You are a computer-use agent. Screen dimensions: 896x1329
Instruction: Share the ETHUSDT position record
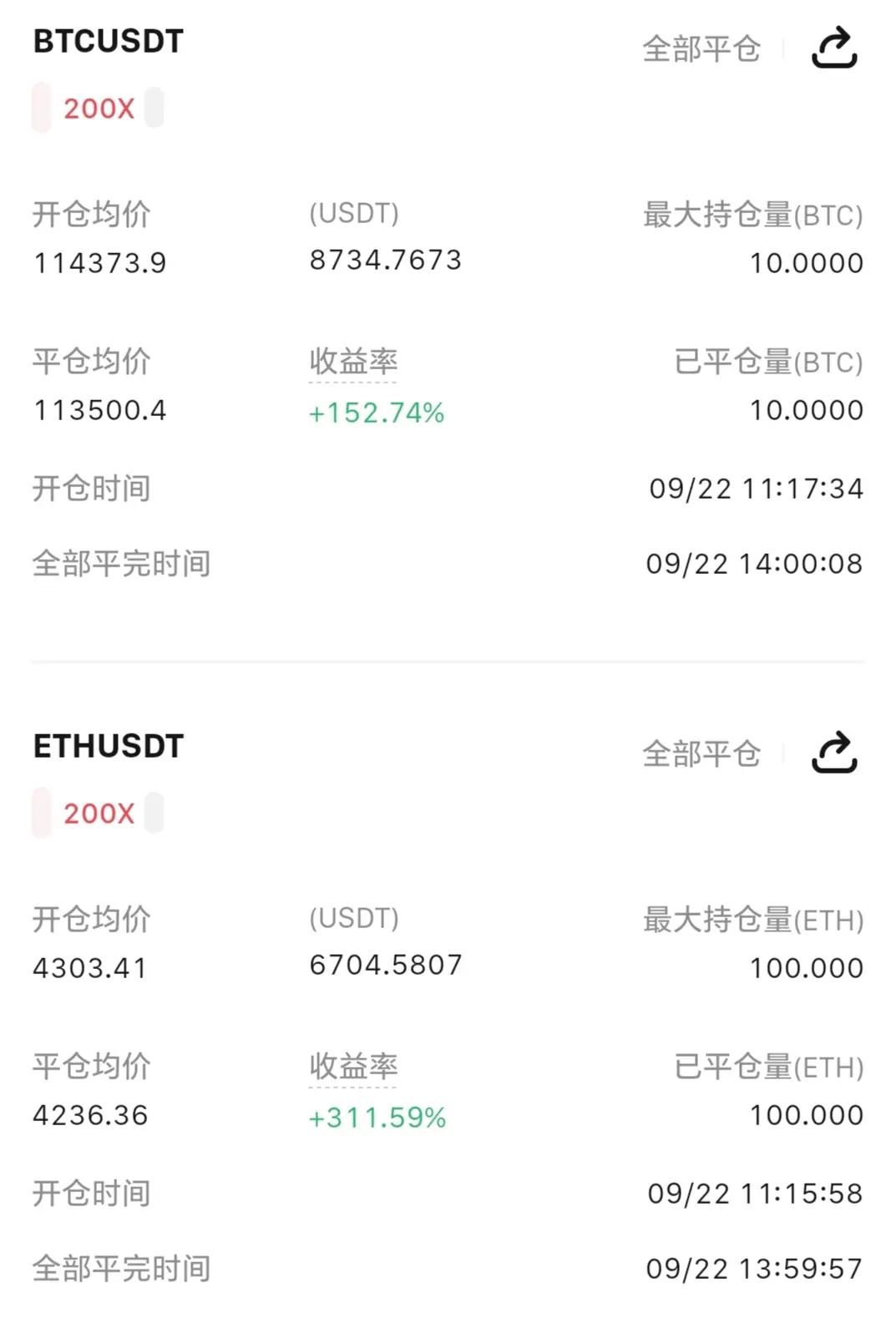834,753
